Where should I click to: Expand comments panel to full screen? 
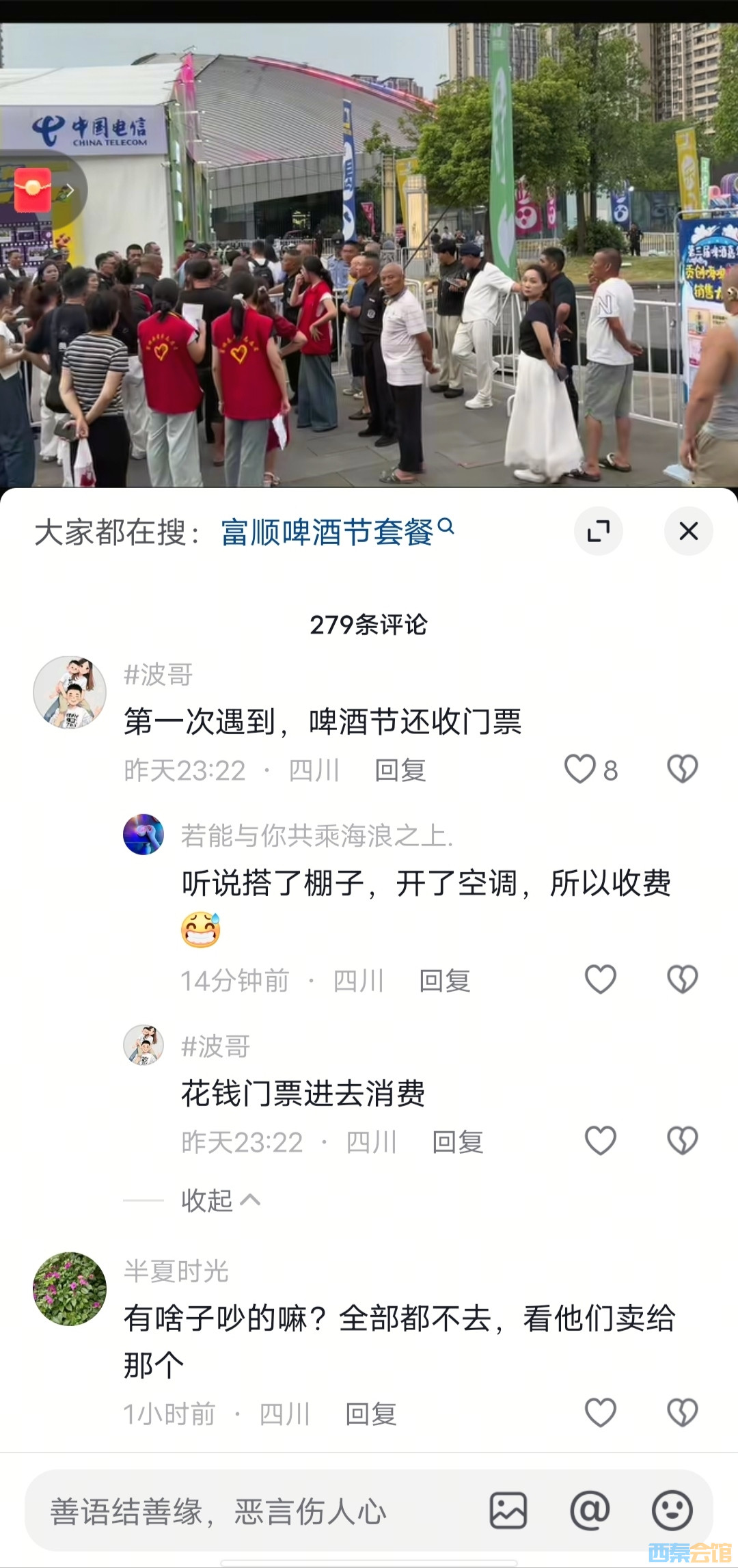click(x=599, y=531)
